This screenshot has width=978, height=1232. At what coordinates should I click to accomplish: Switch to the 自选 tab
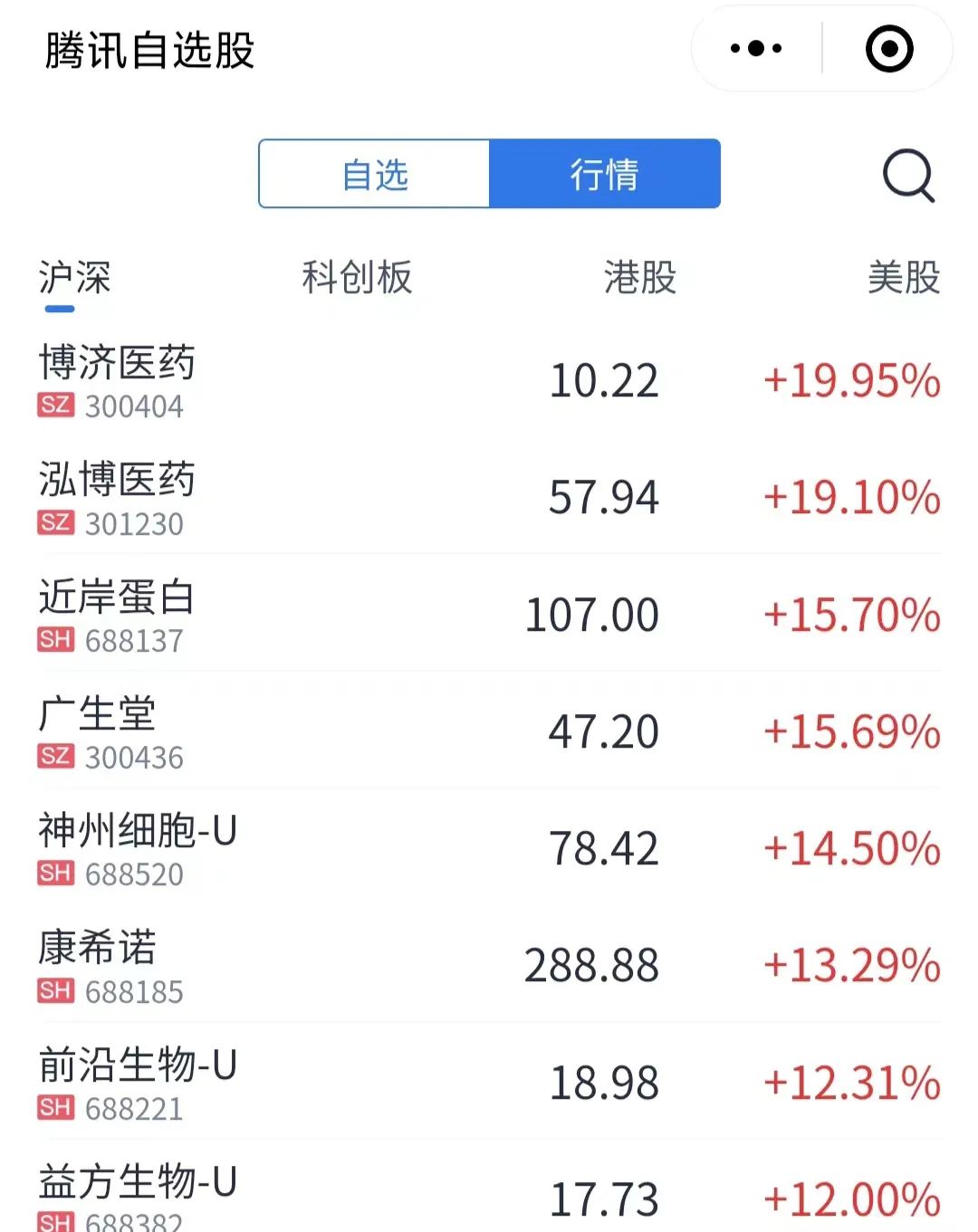pos(374,175)
